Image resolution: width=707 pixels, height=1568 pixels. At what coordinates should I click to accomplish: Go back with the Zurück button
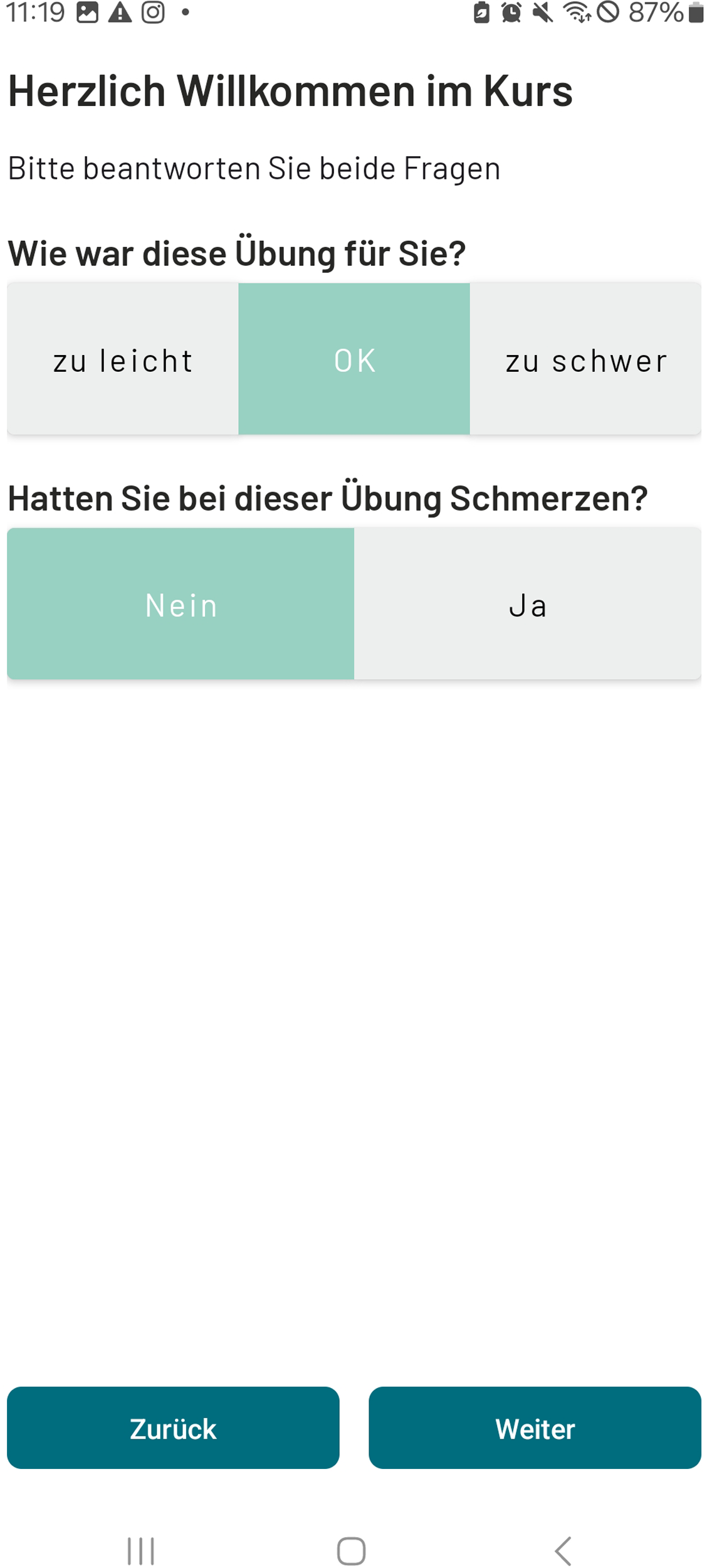pos(173,1428)
